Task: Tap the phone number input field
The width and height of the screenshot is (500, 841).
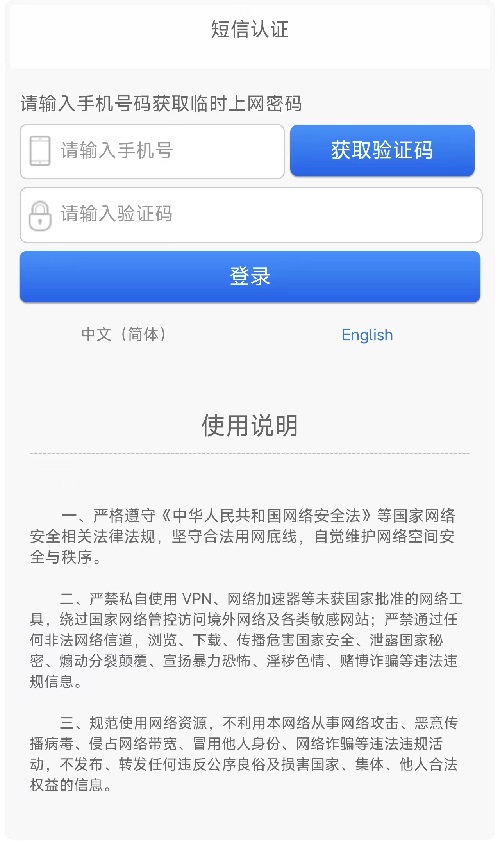Action: (x=152, y=151)
